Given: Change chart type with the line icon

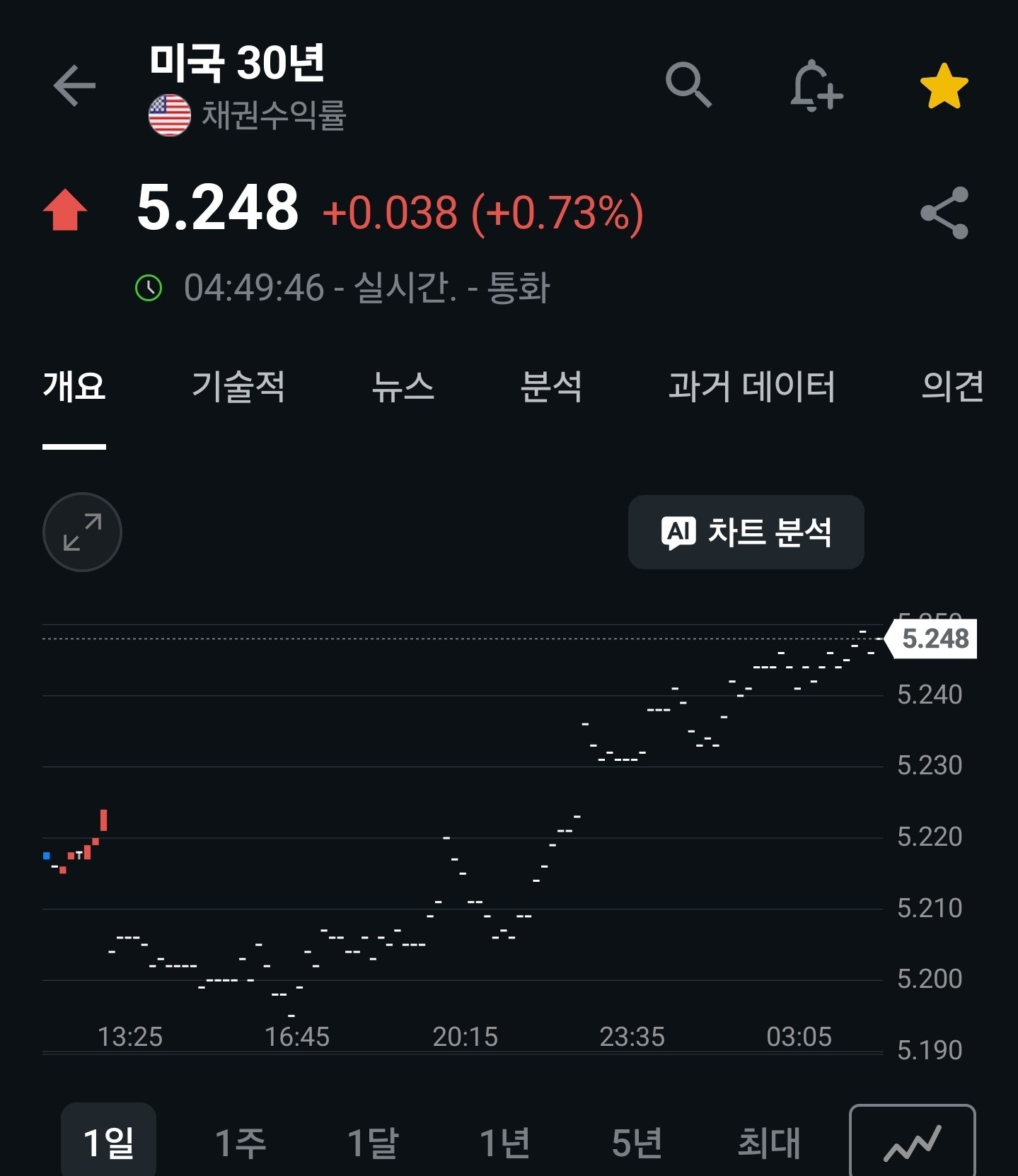Looking at the screenshot, I should [913, 1141].
